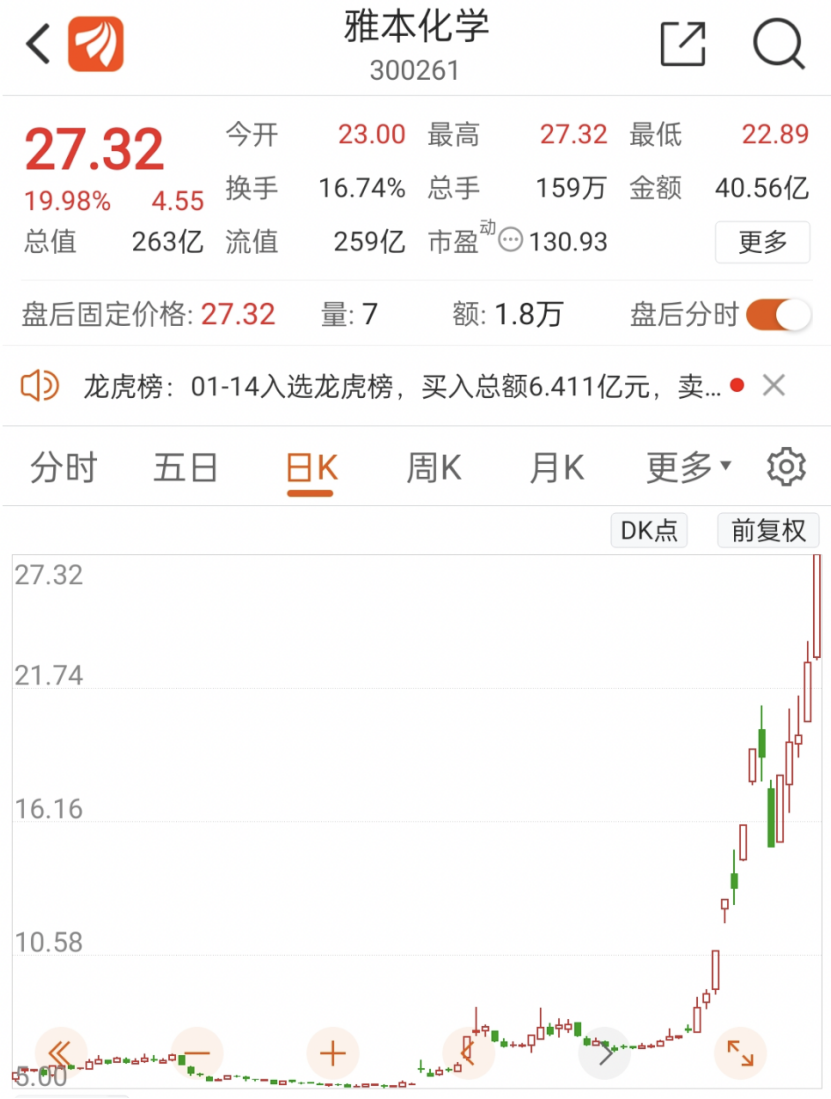The image size is (831, 1099).
Task: Change the 前复权 adjustment option
Action: [768, 530]
